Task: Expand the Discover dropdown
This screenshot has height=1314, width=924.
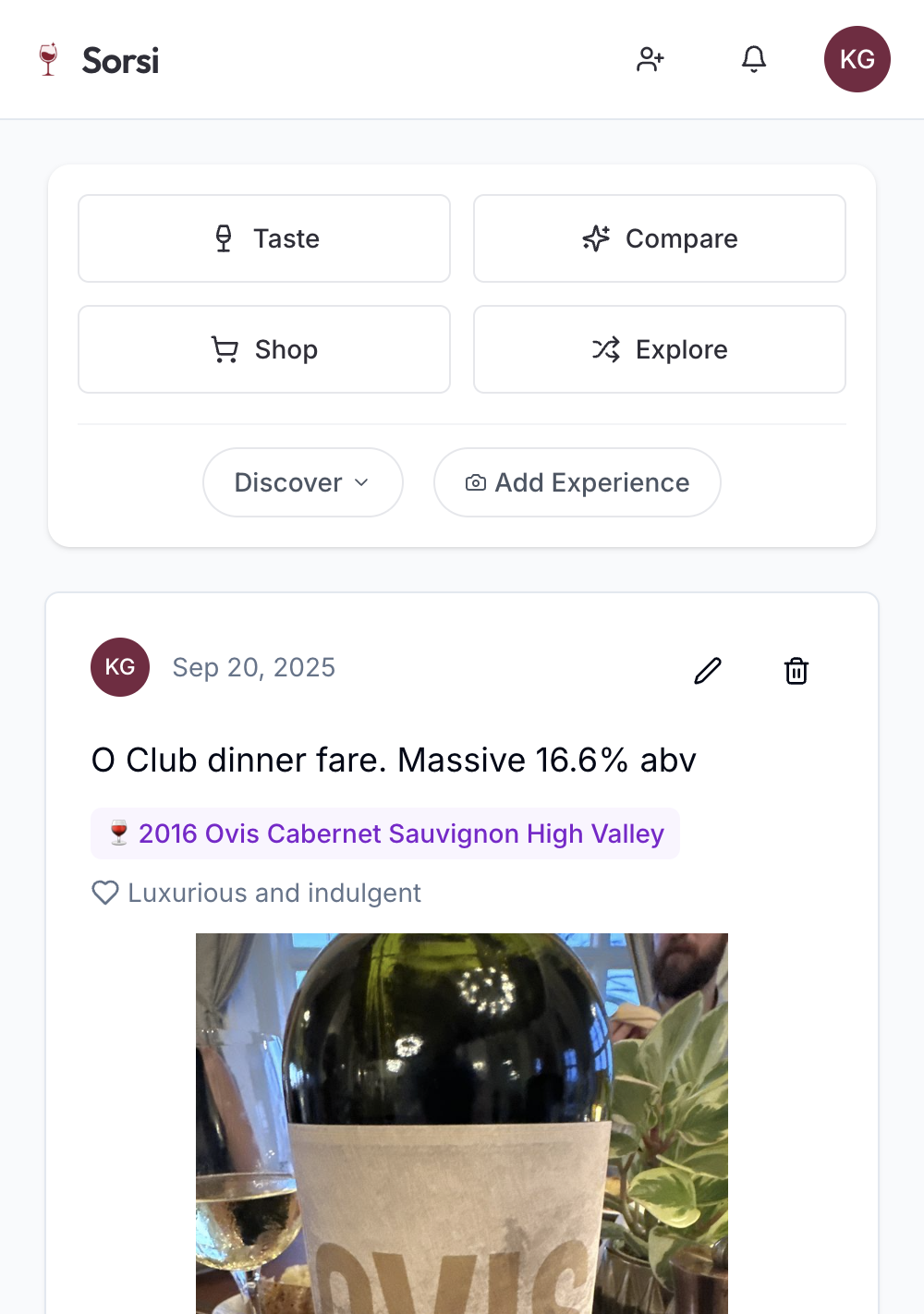Action: [302, 482]
